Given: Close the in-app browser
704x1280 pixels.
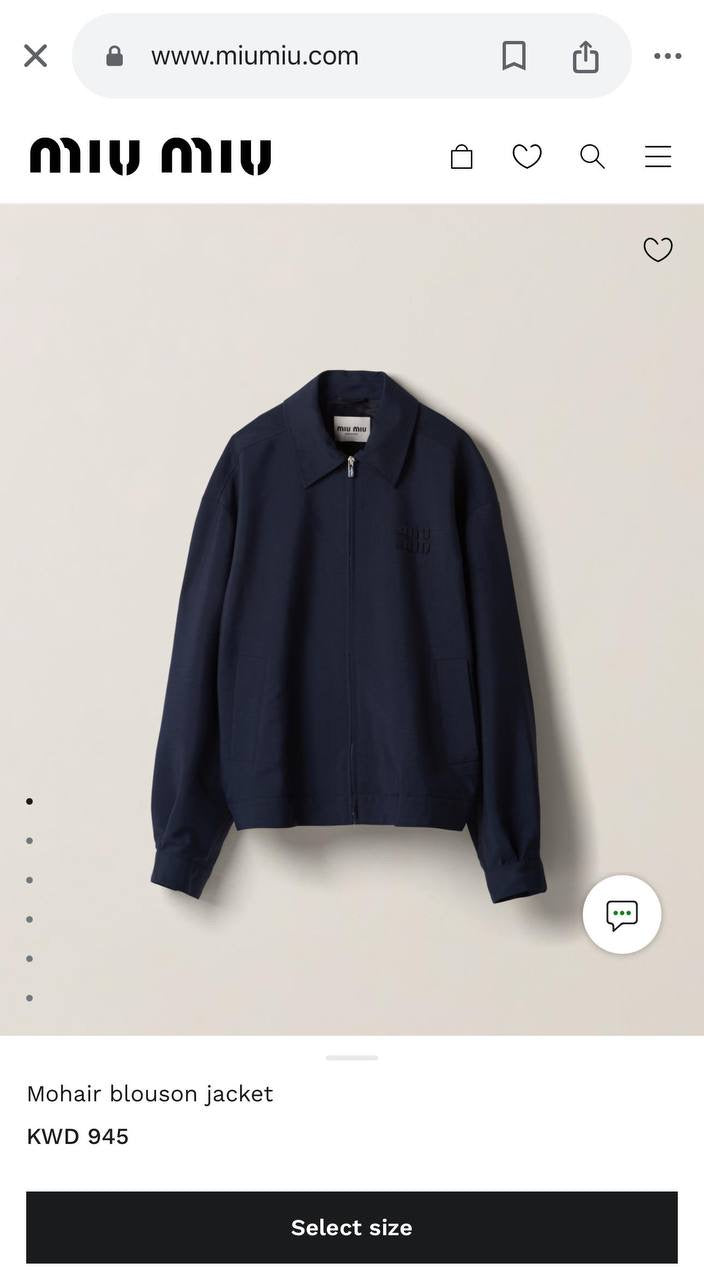Looking at the screenshot, I should coord(35,56).
